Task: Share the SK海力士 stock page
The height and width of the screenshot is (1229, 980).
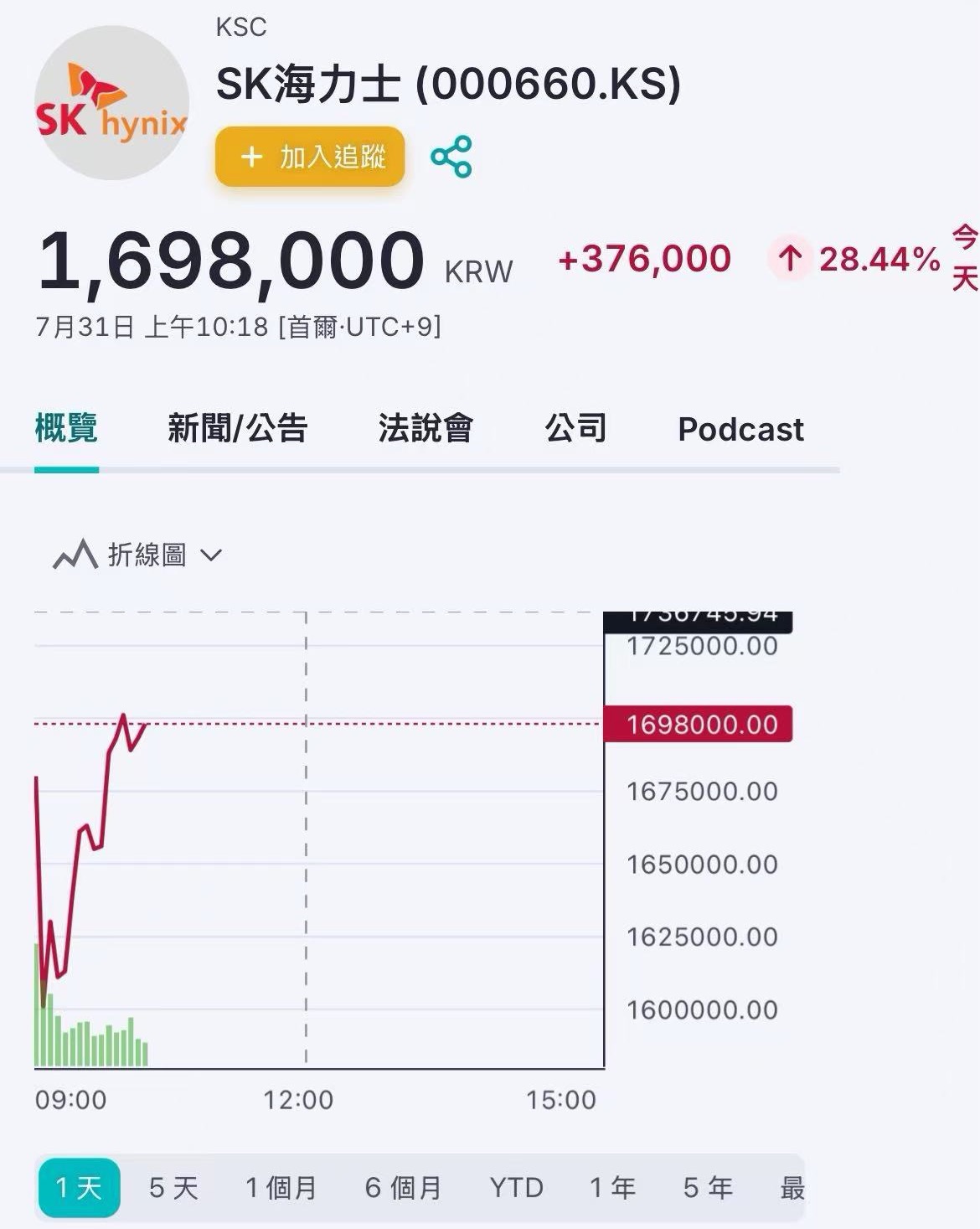Action: pyautogui.click(x=451, y=157)
